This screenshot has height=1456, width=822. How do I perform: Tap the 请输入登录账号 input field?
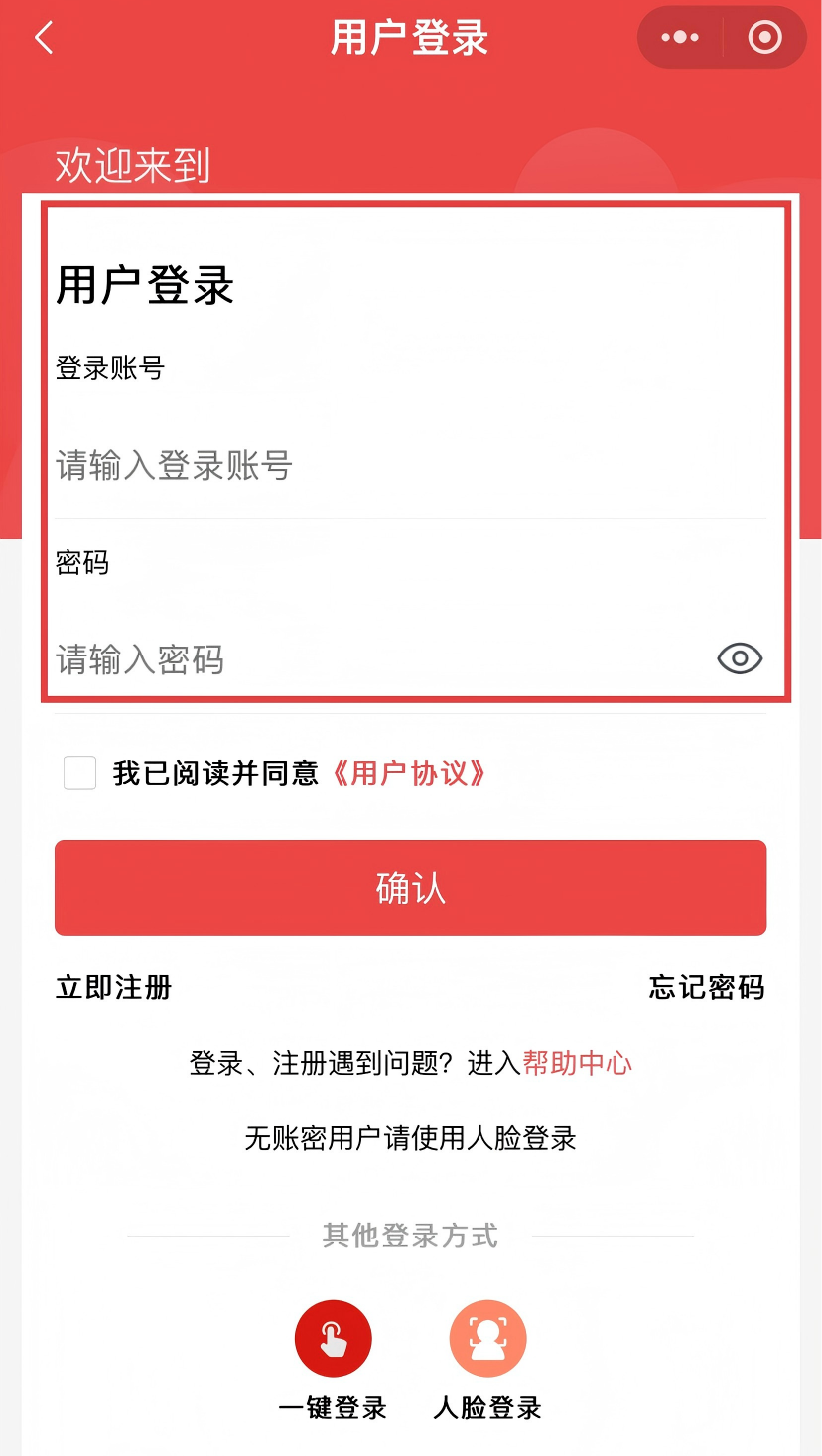coord(298,465)
